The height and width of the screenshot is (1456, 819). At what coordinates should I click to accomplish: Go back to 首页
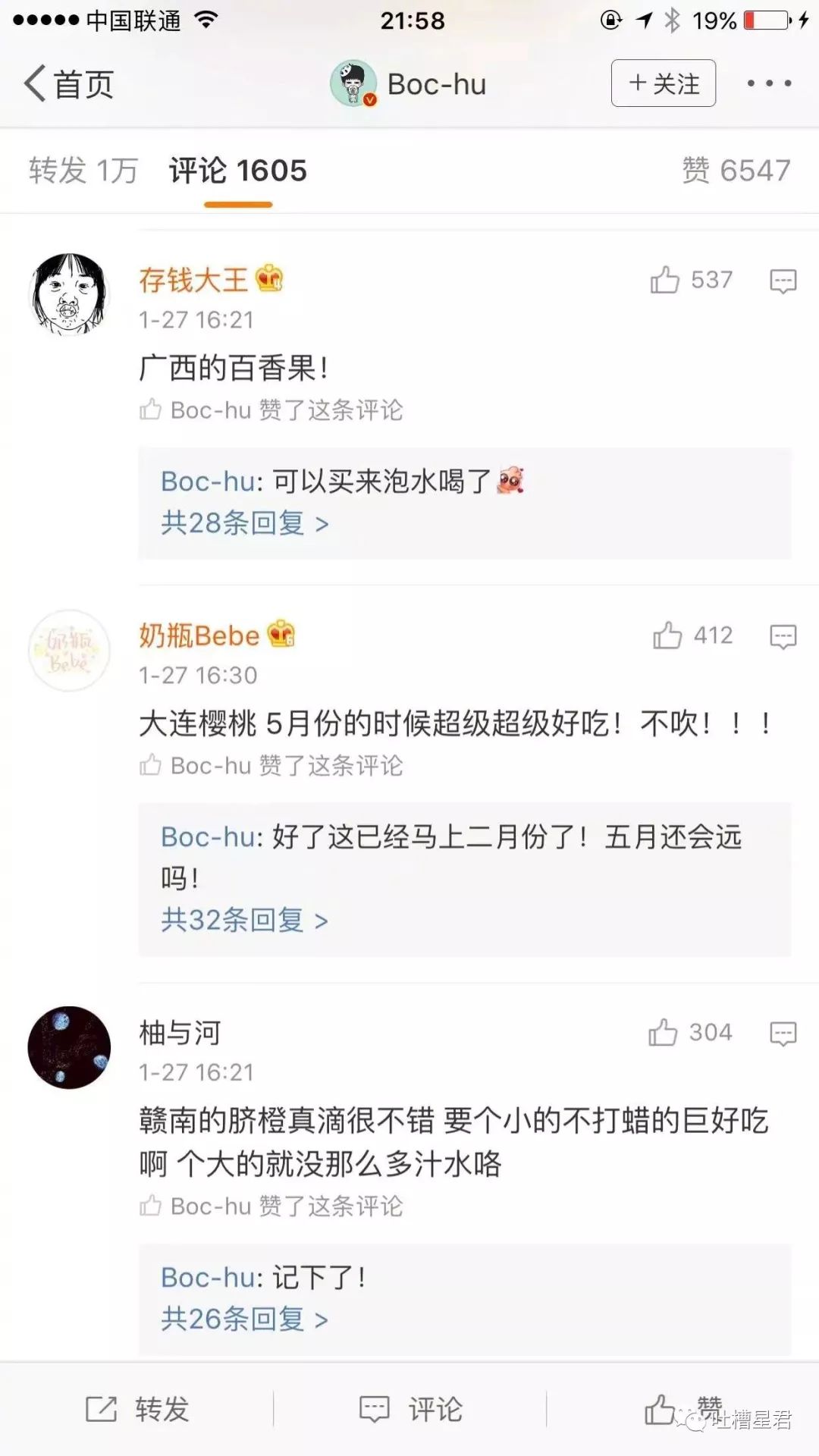(x=68, y=83)
